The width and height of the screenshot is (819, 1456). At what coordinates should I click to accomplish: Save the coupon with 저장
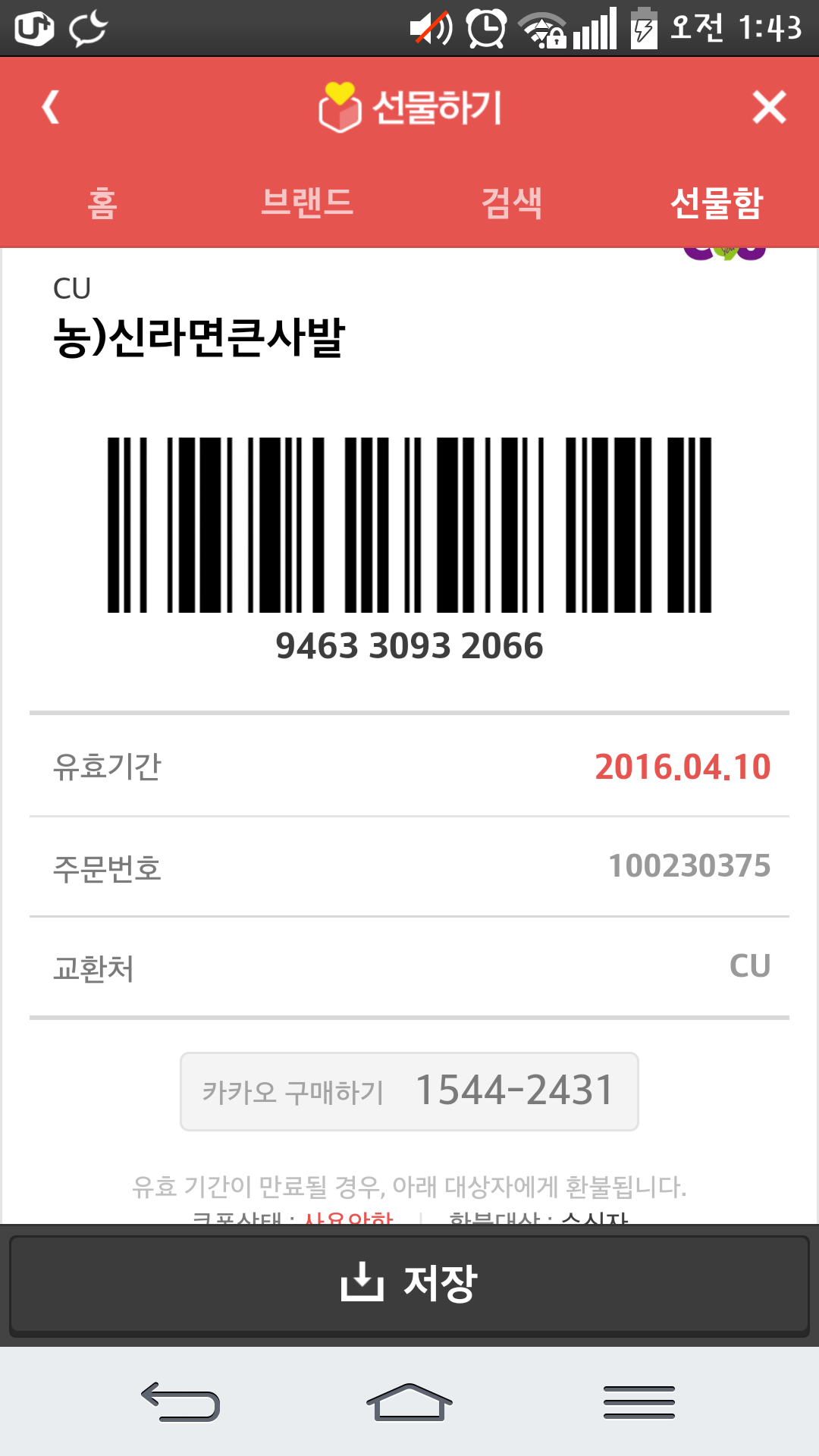pyautogui.click(x=409, y=1283)
